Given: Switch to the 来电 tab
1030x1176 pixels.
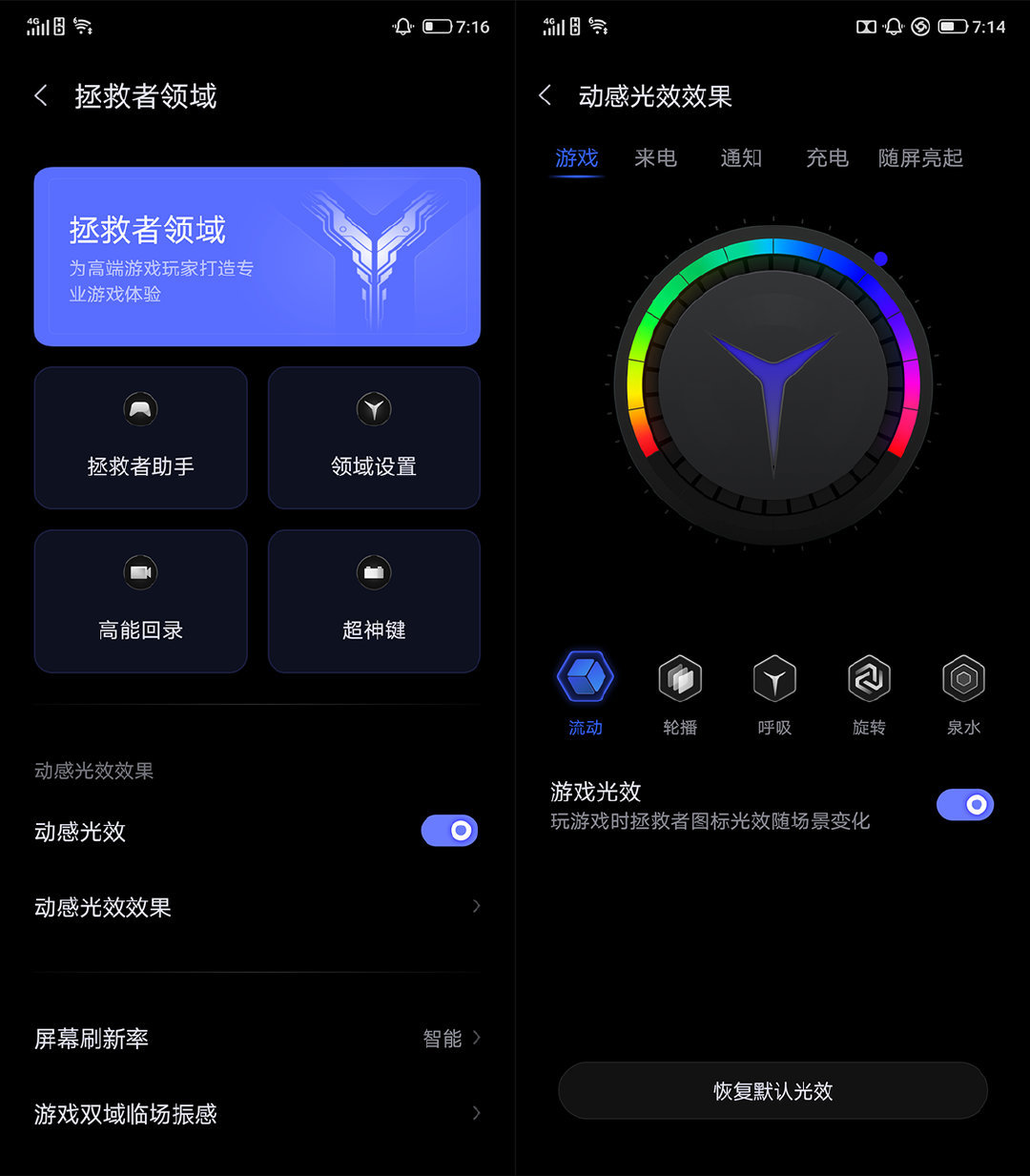Looking at the screenshot, I should click(655, 158).
